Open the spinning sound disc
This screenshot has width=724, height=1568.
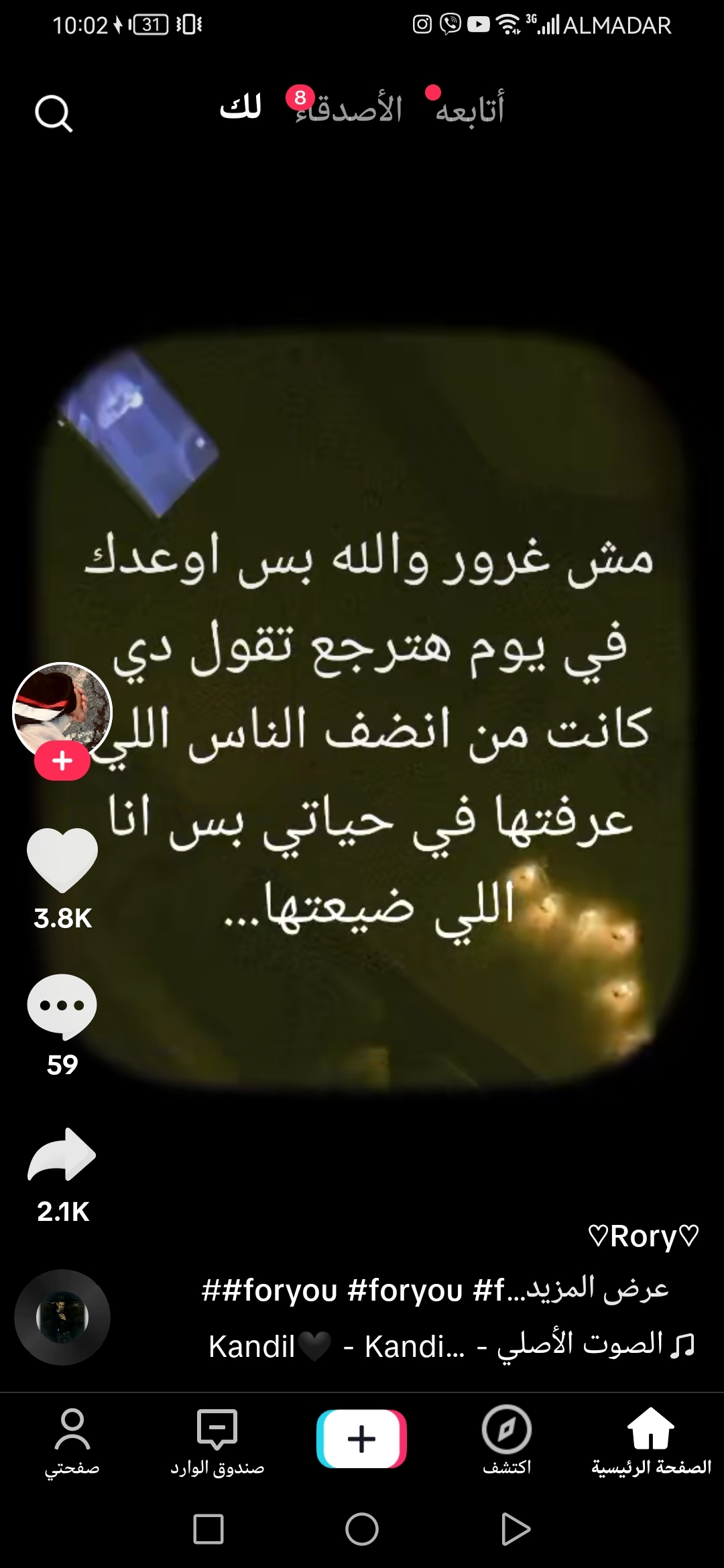click(62, 1317)
